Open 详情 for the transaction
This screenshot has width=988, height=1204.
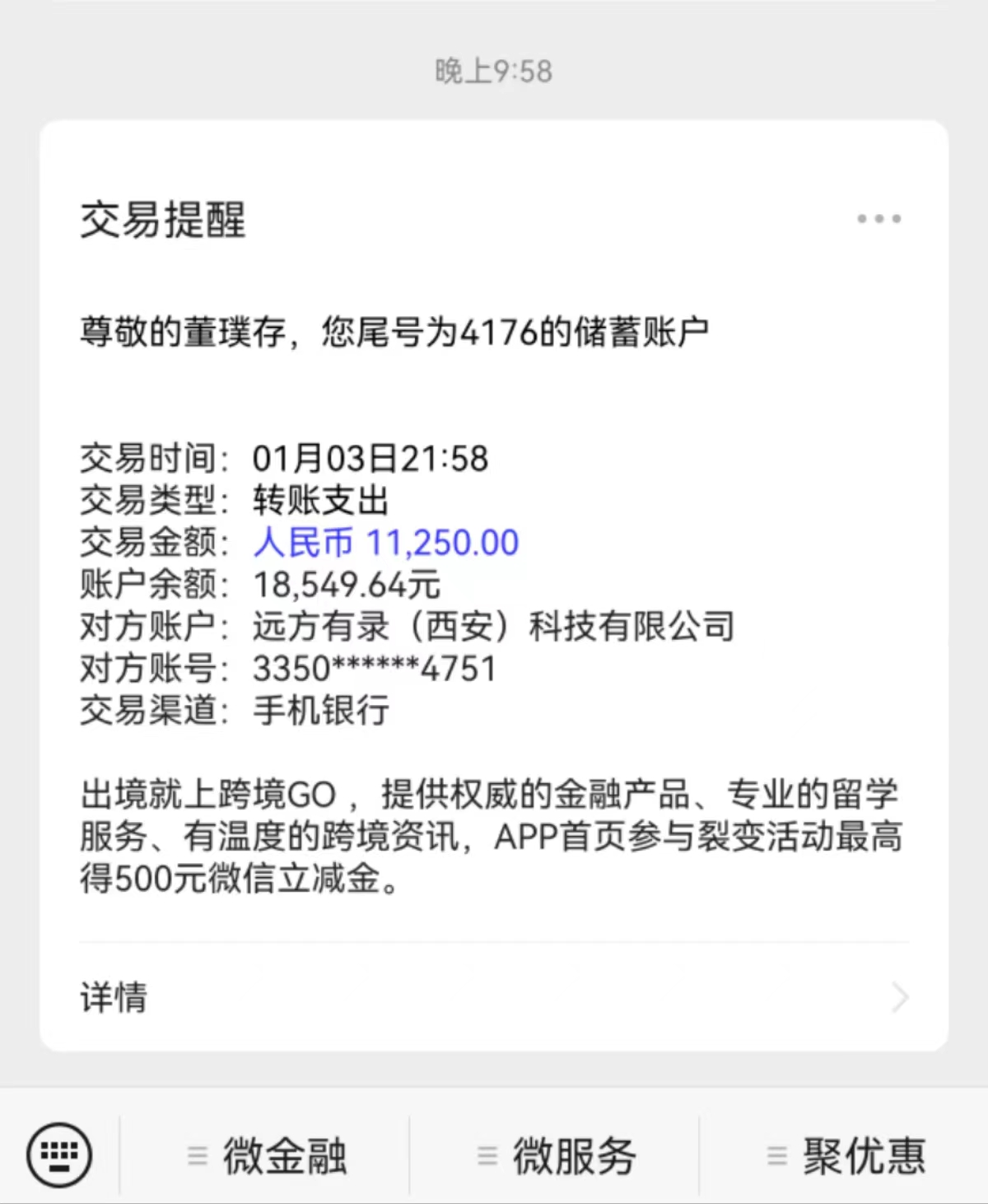tap(494, 997)
